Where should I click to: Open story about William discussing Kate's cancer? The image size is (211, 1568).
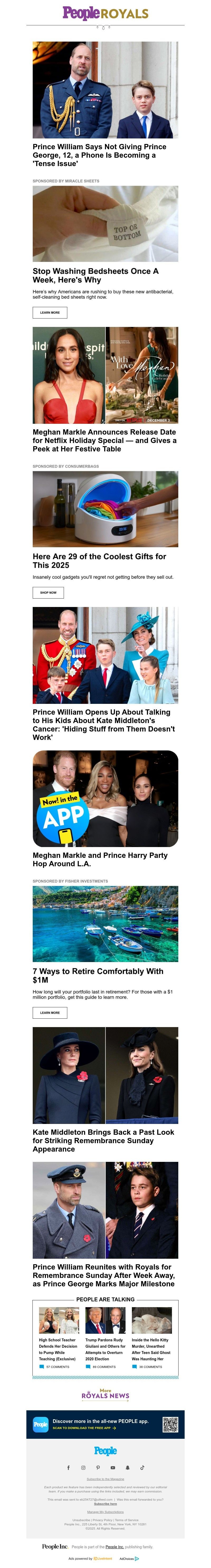tap(104, 724)
